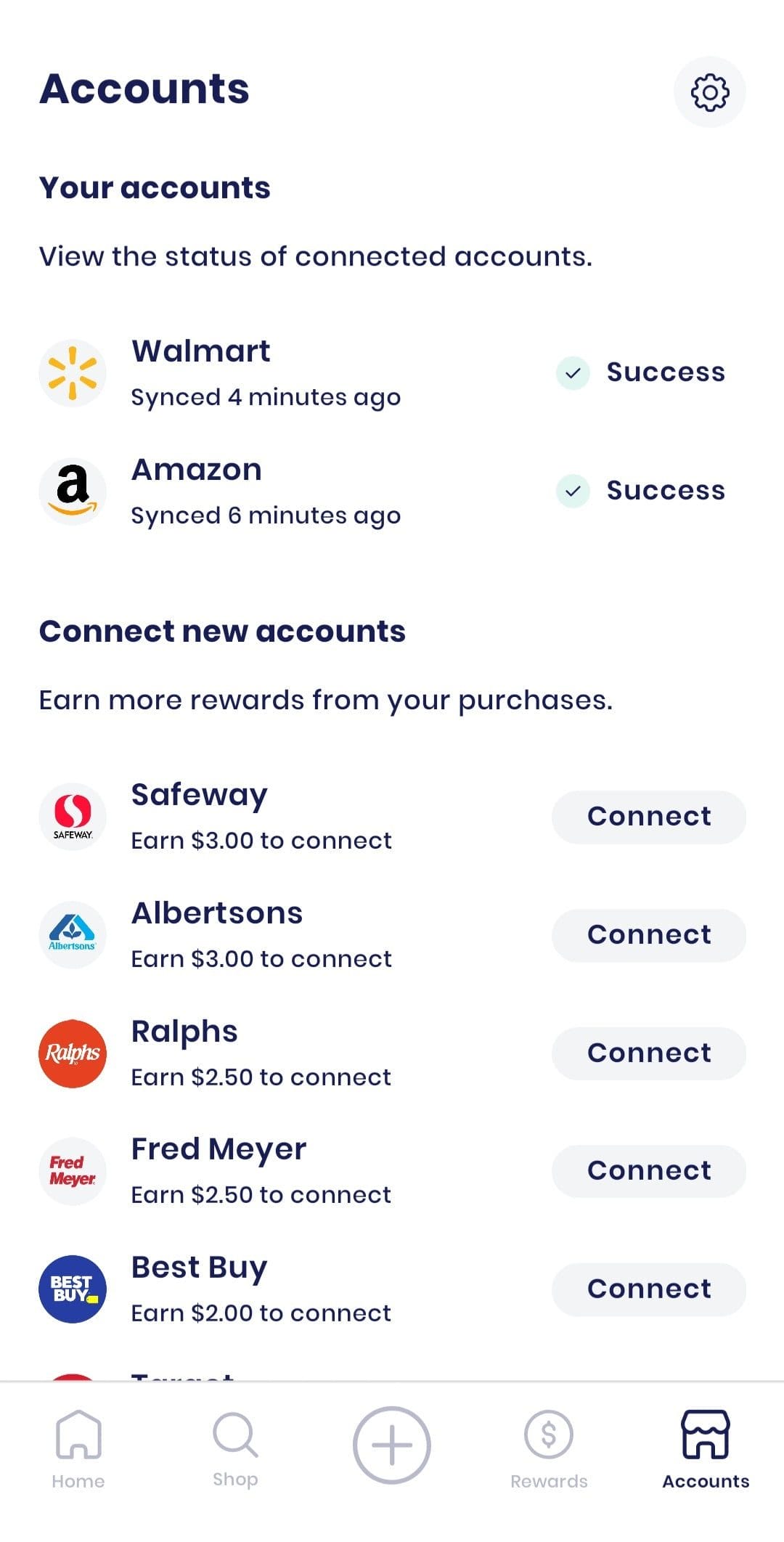Switch to the Shop tab
The height and width of the screenshot is (1542, 784).
pyautogui.click(x=235, y=1449)
